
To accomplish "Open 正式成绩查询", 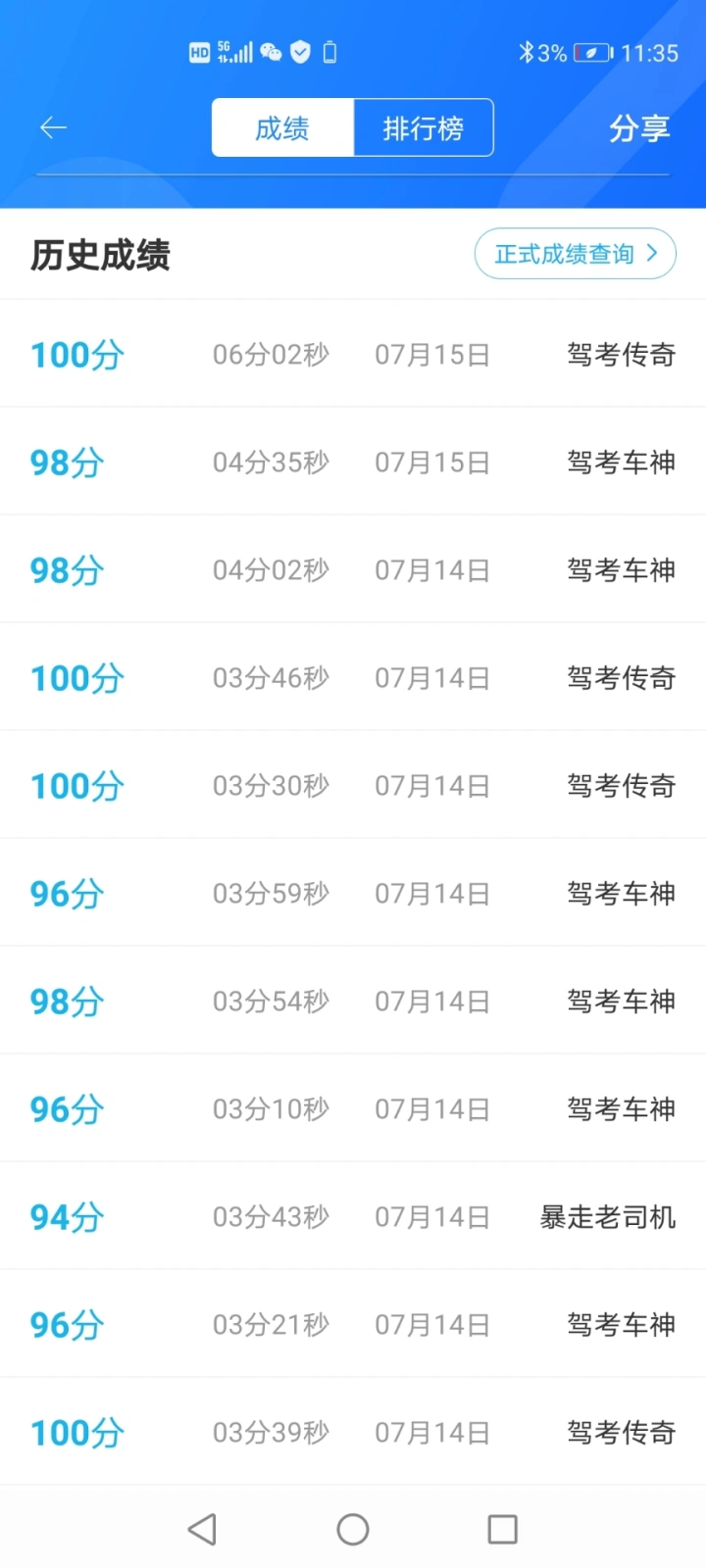I will [x=576, y=254].
